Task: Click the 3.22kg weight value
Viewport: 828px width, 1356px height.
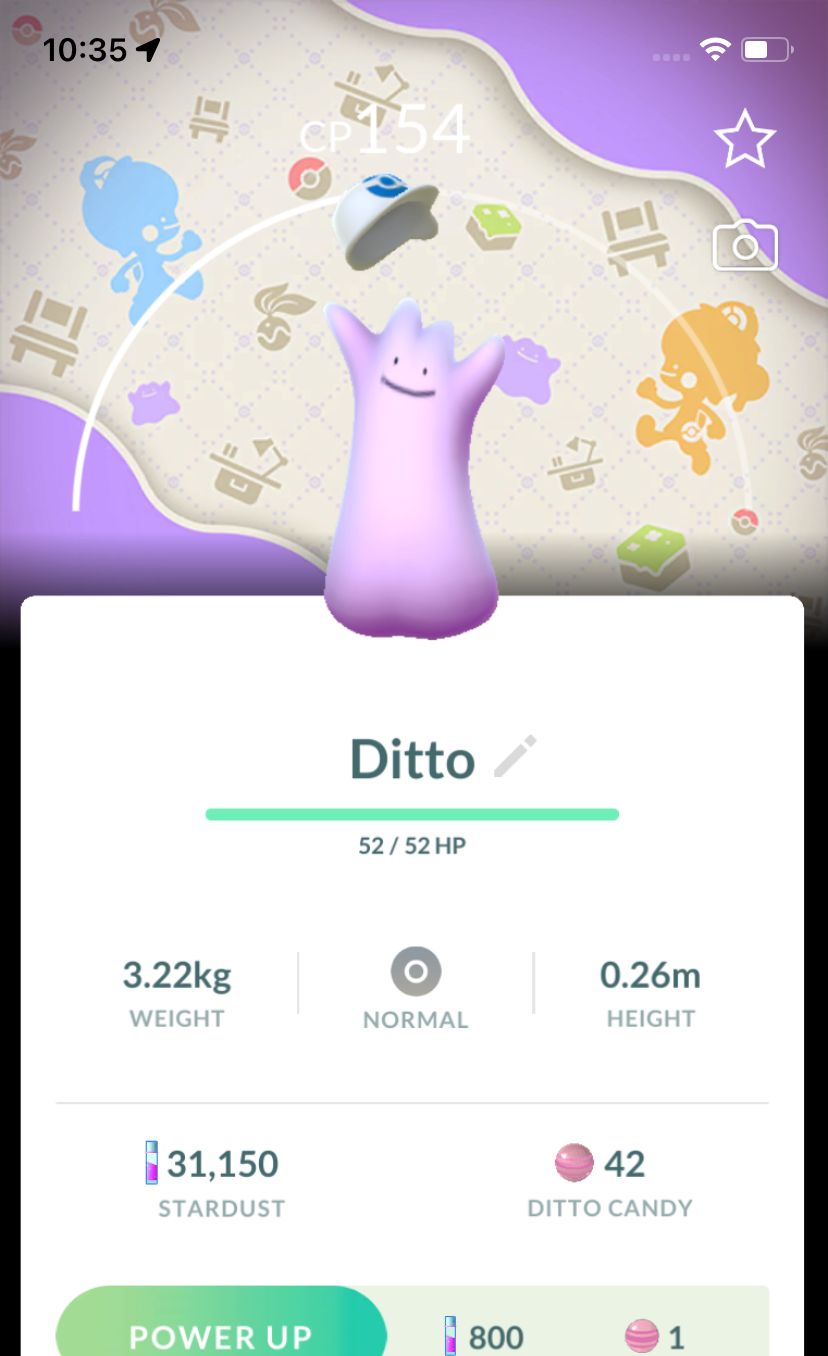Action: click(x=177, y=974)
